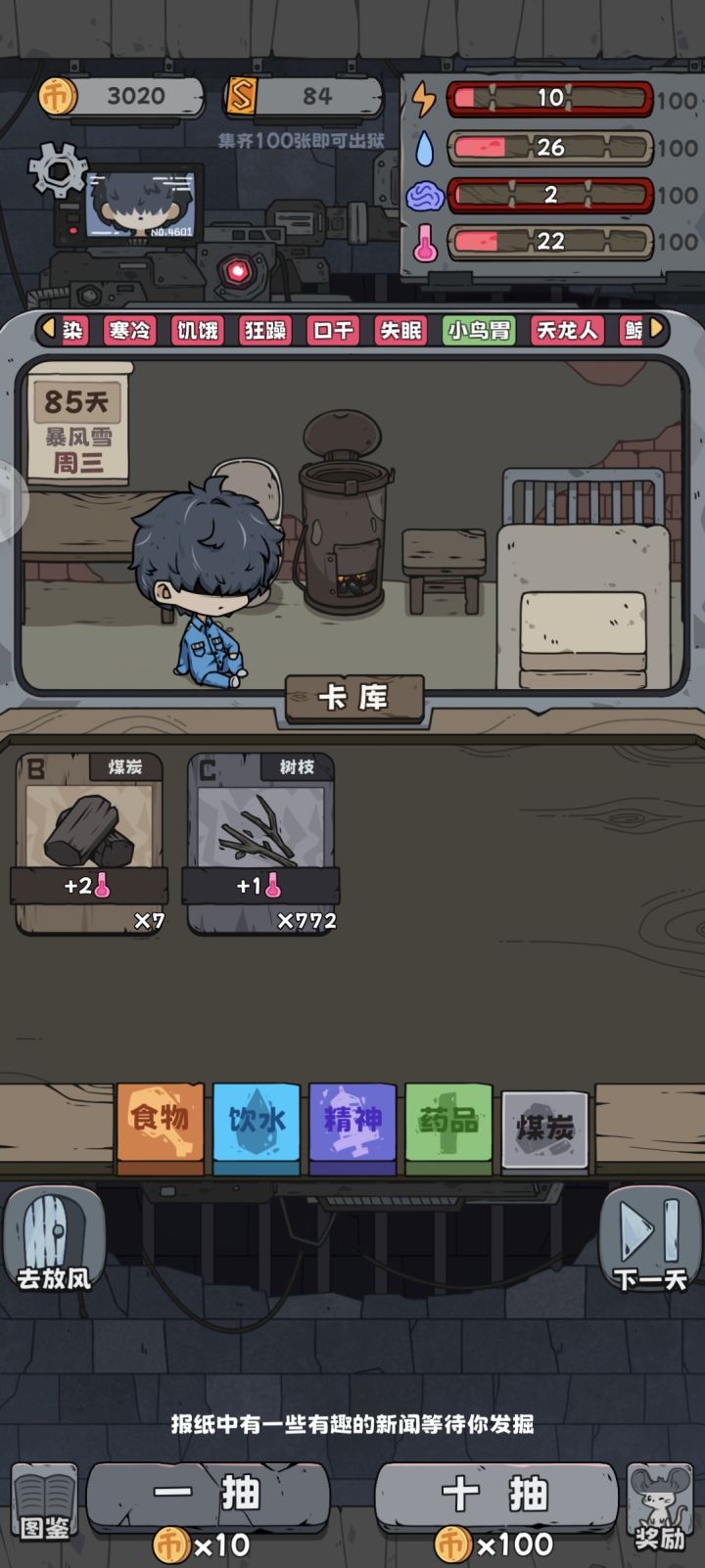Click the purple brain spirit icon
The height and width of the screenshot is (1568, 705).
pos(423,195)
